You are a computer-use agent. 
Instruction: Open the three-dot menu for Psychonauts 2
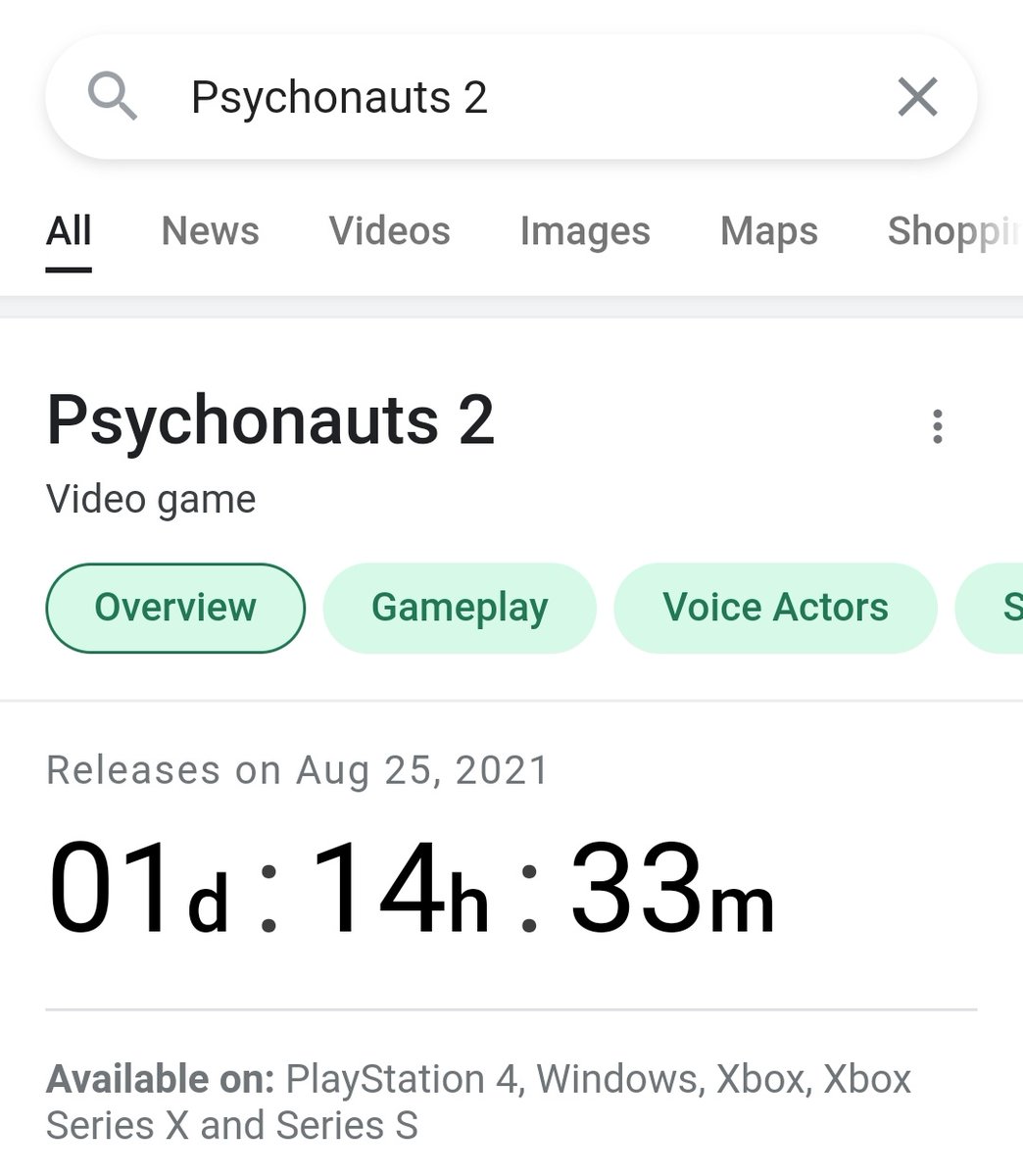pos(937,426)
